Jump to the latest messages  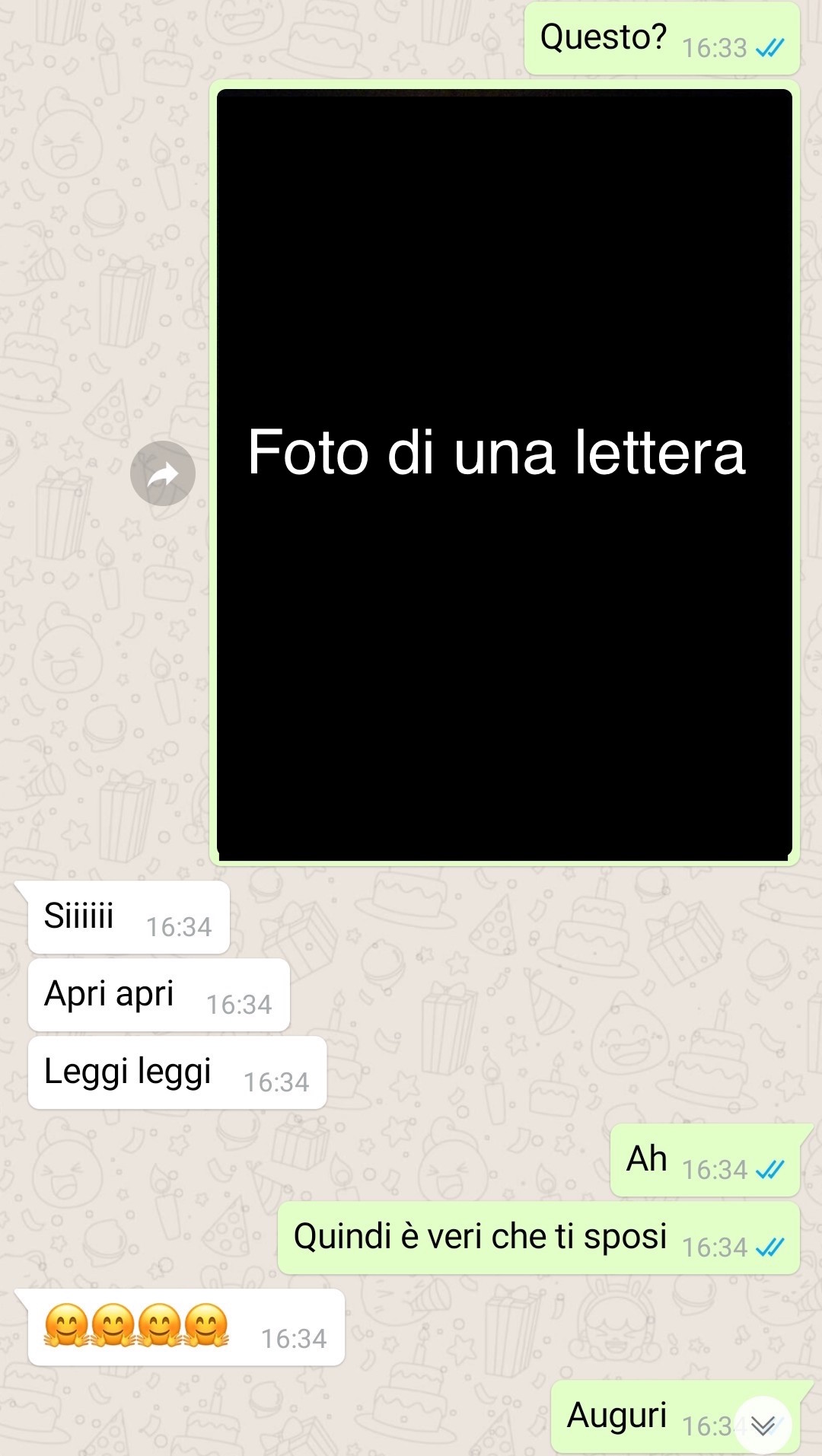(x=763, y=1425)
